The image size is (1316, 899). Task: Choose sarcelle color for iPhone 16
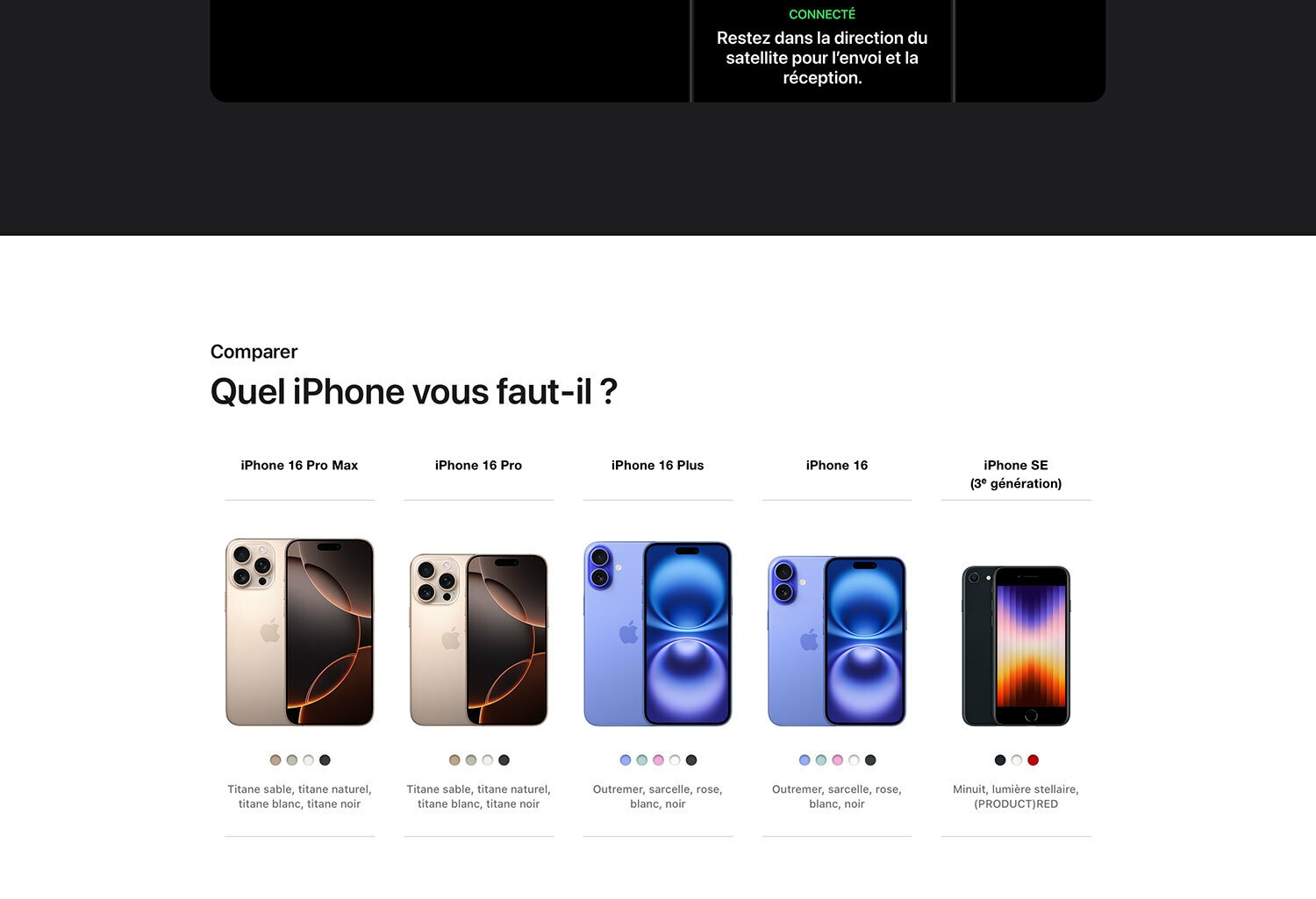(x=821, y=760)
